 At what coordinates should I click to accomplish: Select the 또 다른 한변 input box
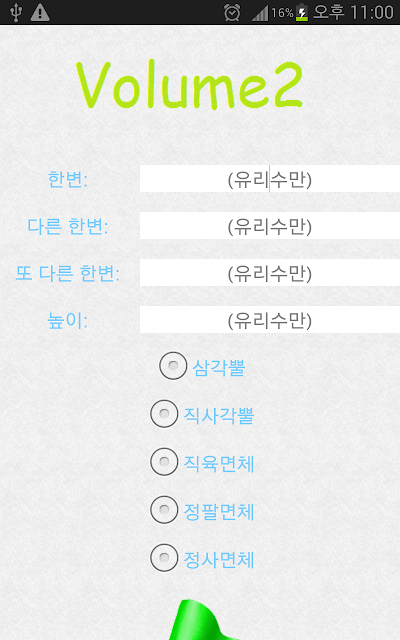(270, 273)
